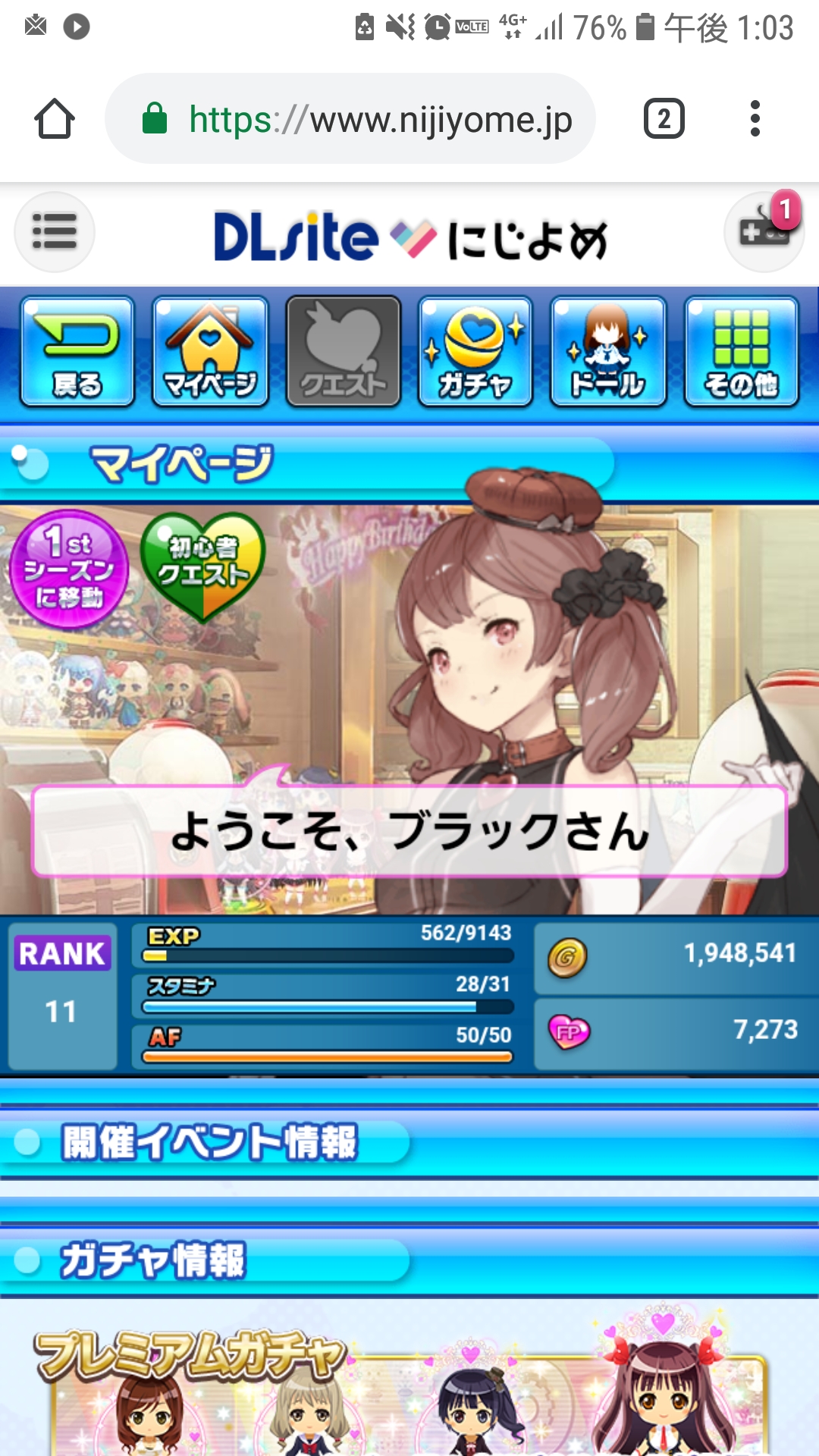Viewport: 819px width, 1456px height.
Task: Tap the nijiyome.jp address bar
Action: click(x=350, y=119)
